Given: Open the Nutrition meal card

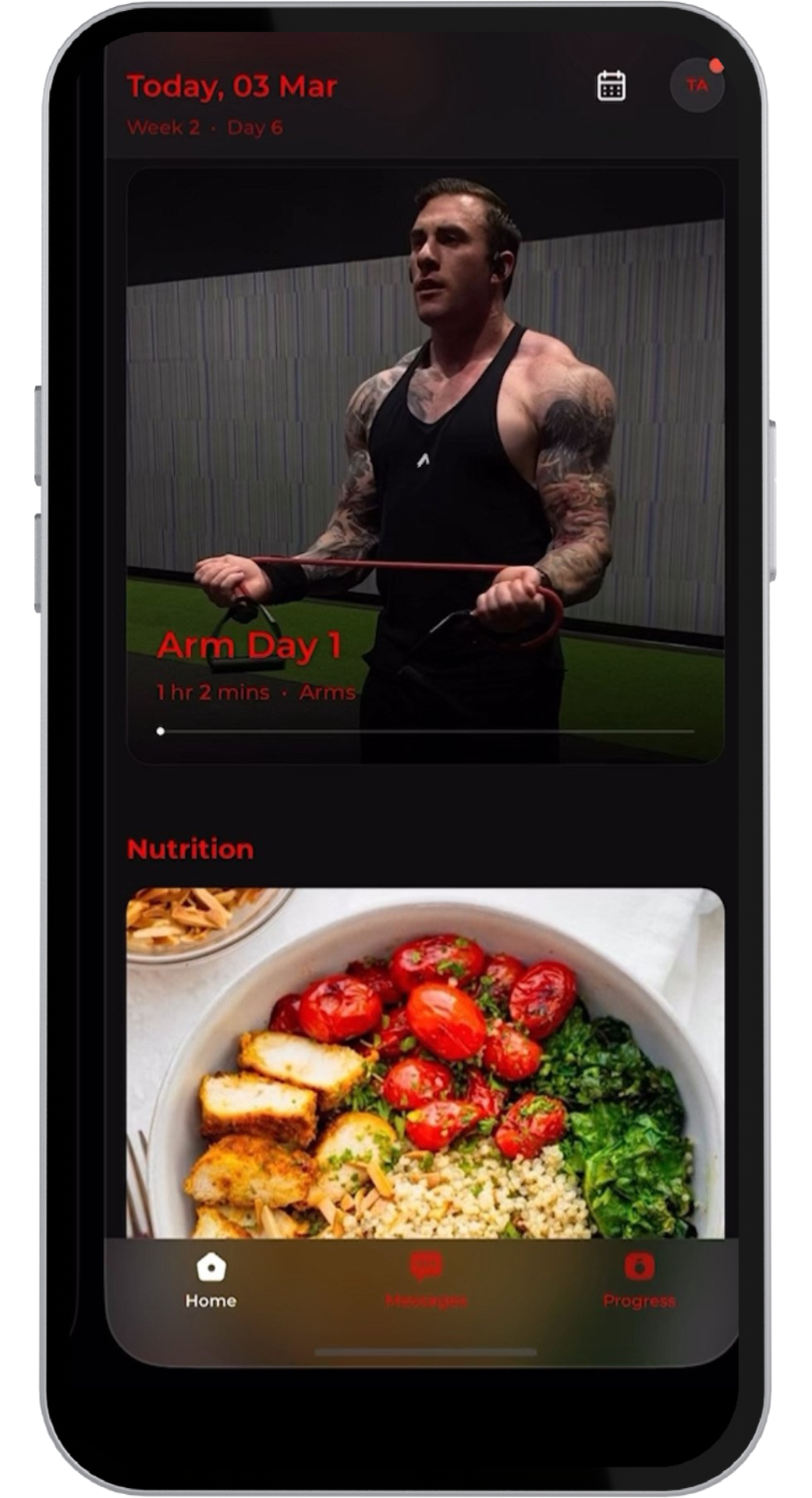Looking at the screenshot, I should point(425,1061).
